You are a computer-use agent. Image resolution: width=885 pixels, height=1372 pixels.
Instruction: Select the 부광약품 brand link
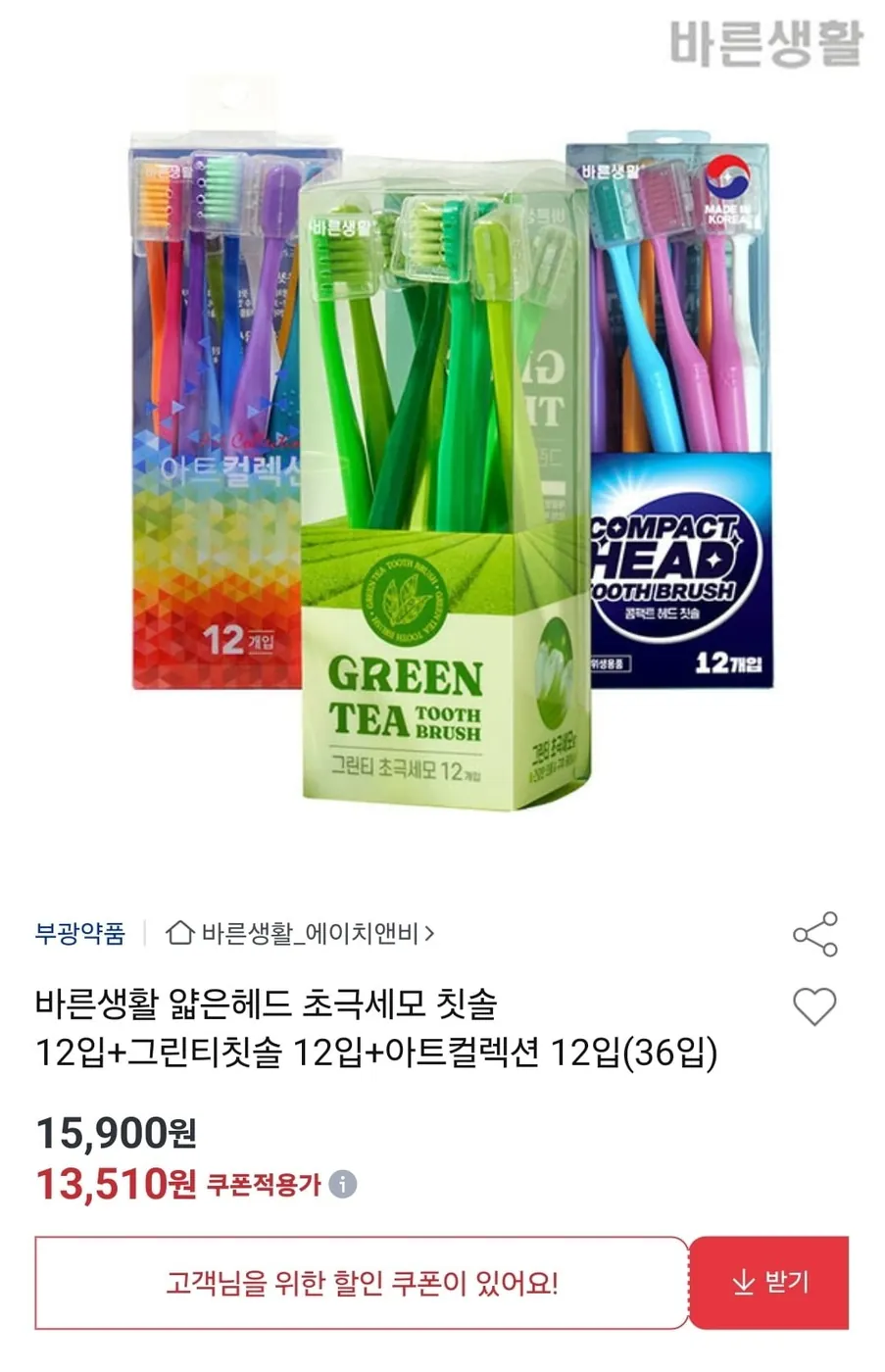click(x=79, y=935)
